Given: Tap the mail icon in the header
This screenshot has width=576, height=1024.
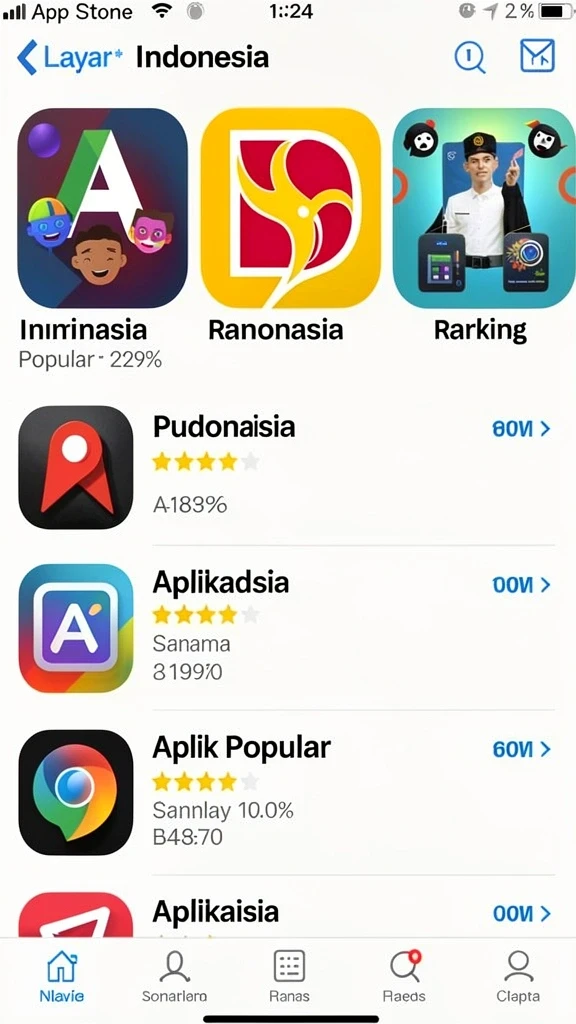Looking at the screenshot, I should coord(537,56).
